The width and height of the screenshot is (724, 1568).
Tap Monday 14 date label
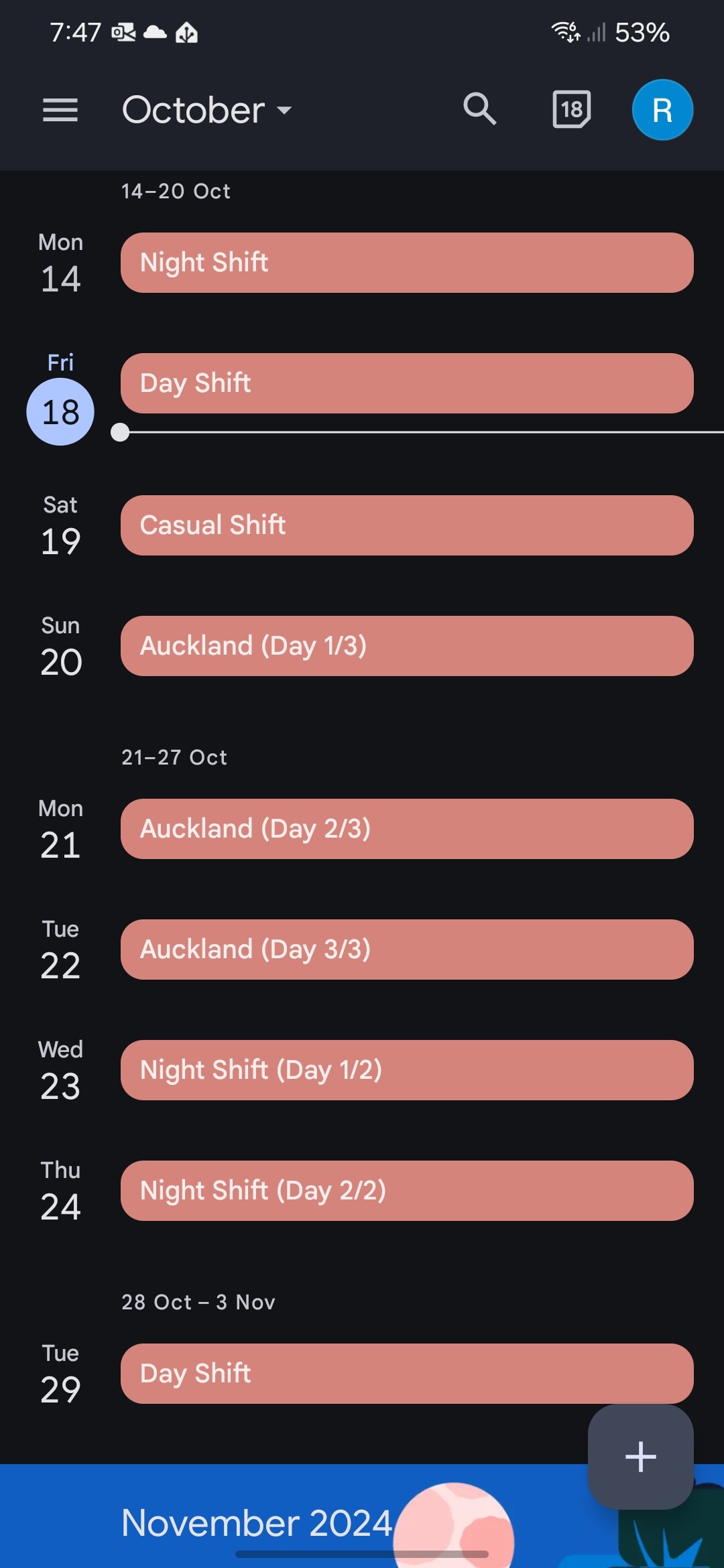(60, 263)
